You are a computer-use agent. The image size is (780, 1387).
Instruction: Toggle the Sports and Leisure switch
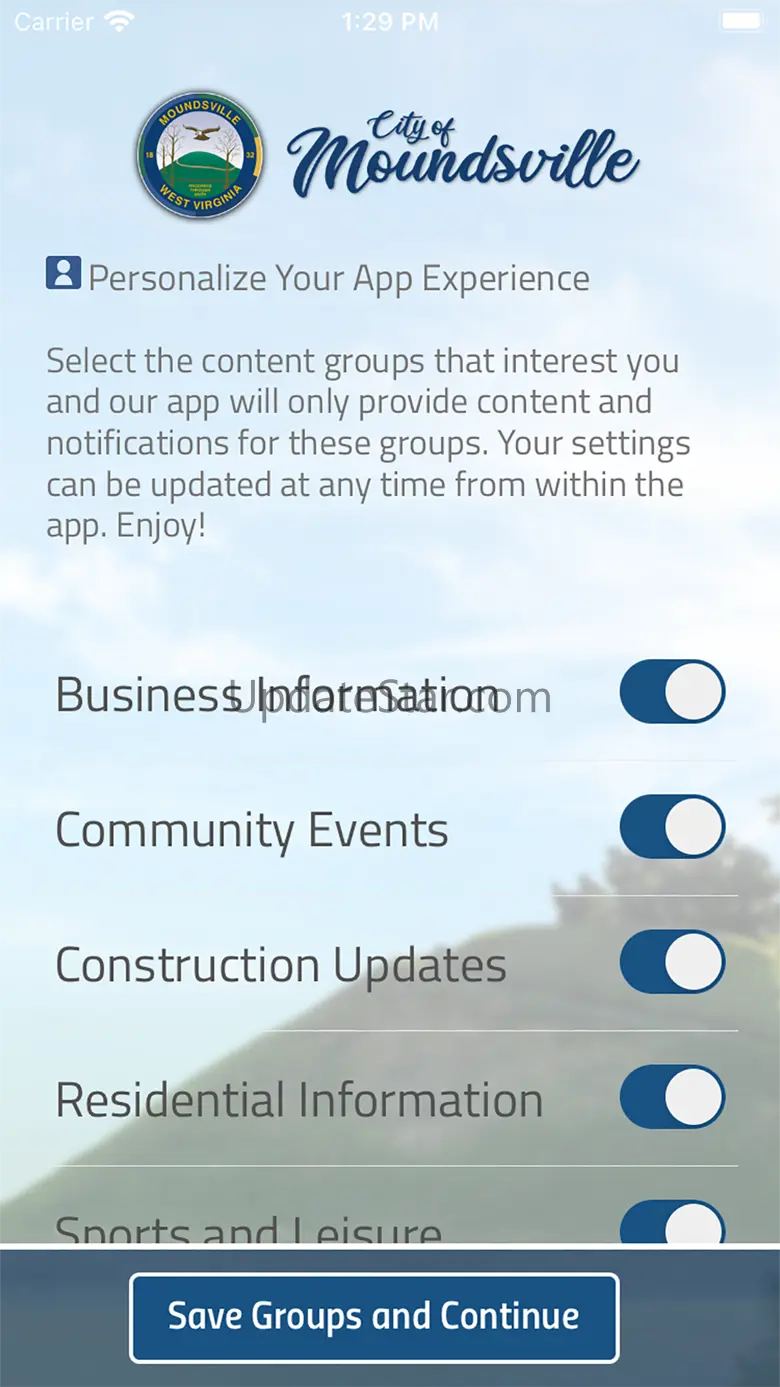(672, 1225)
